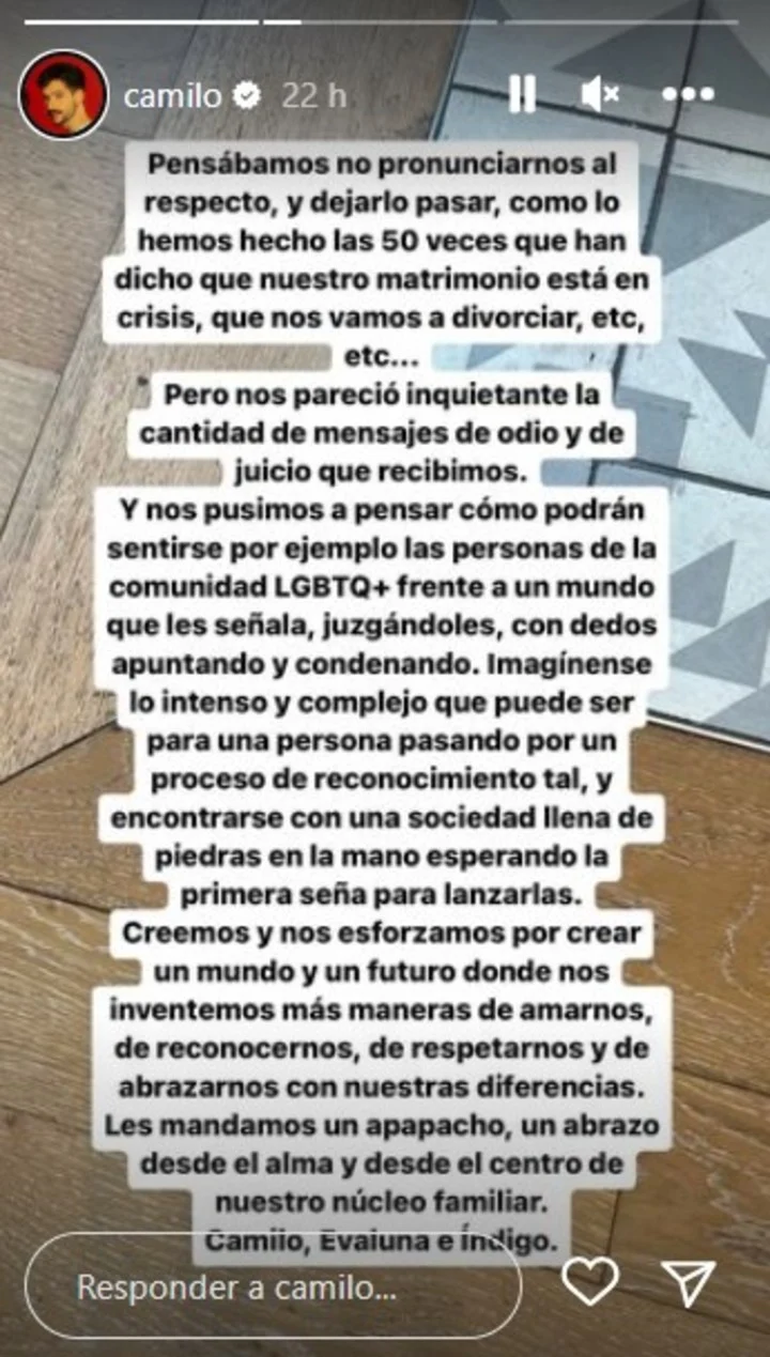770x1357 pixels.
Task: Open the camilo username link
Action: coord(172,96)
